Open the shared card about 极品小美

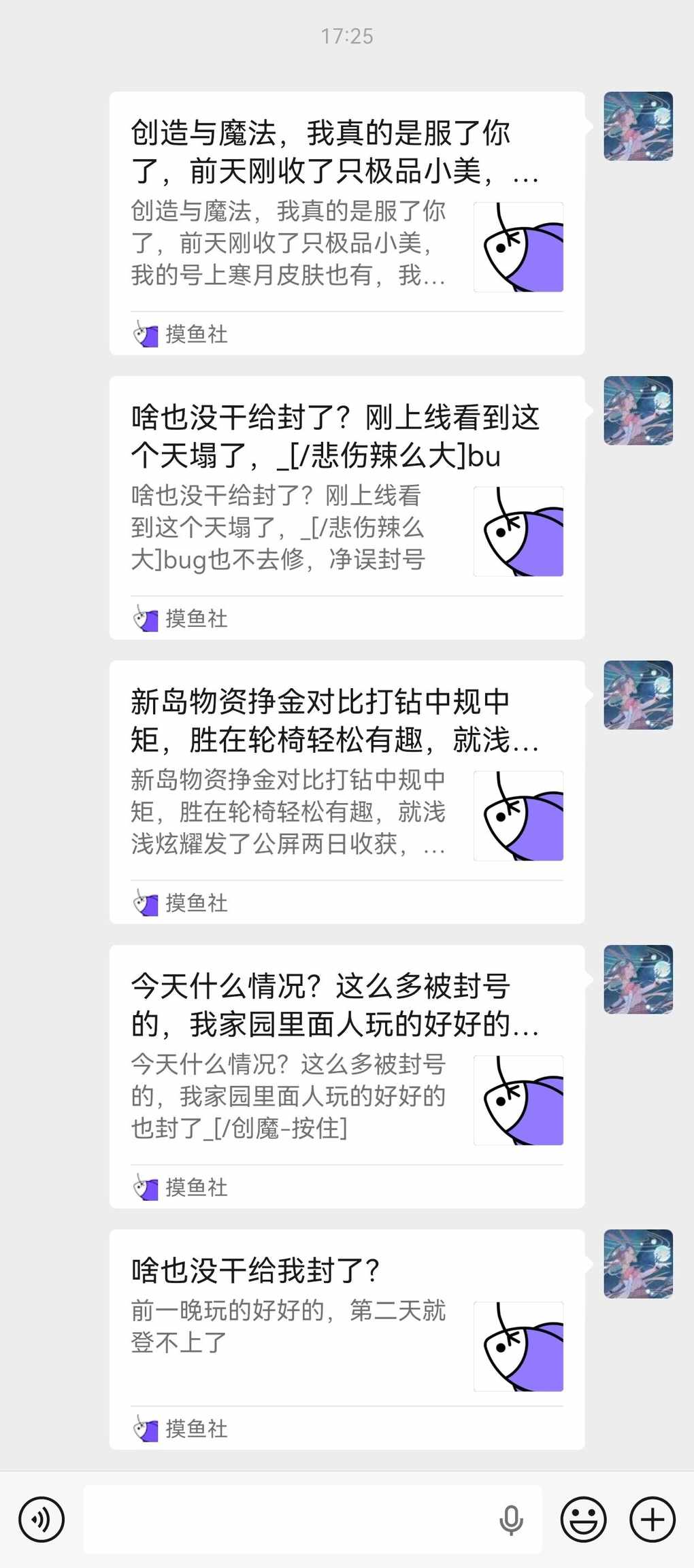pyautogui.click(x=346, y=223)
